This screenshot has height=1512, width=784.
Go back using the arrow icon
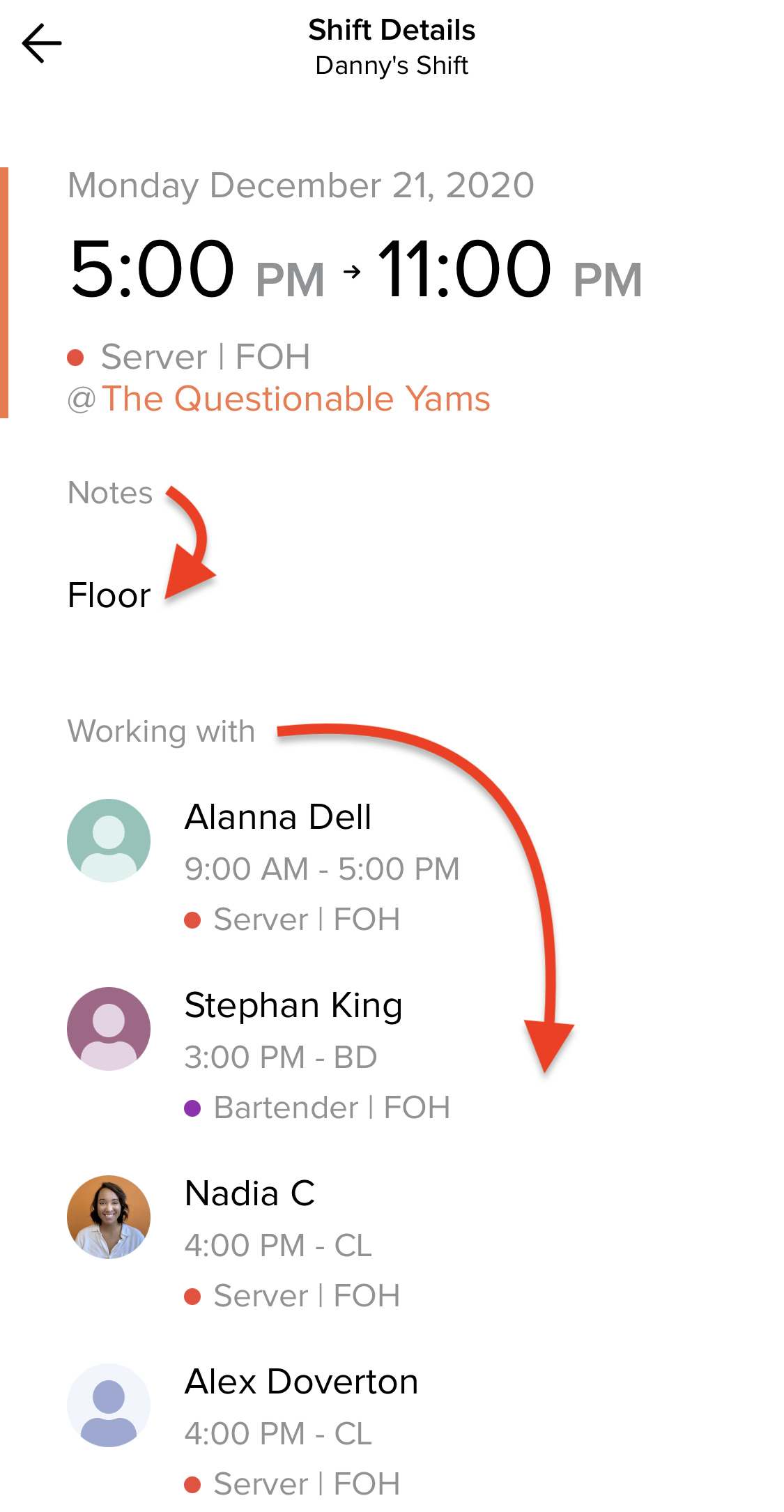click(42, 43)
